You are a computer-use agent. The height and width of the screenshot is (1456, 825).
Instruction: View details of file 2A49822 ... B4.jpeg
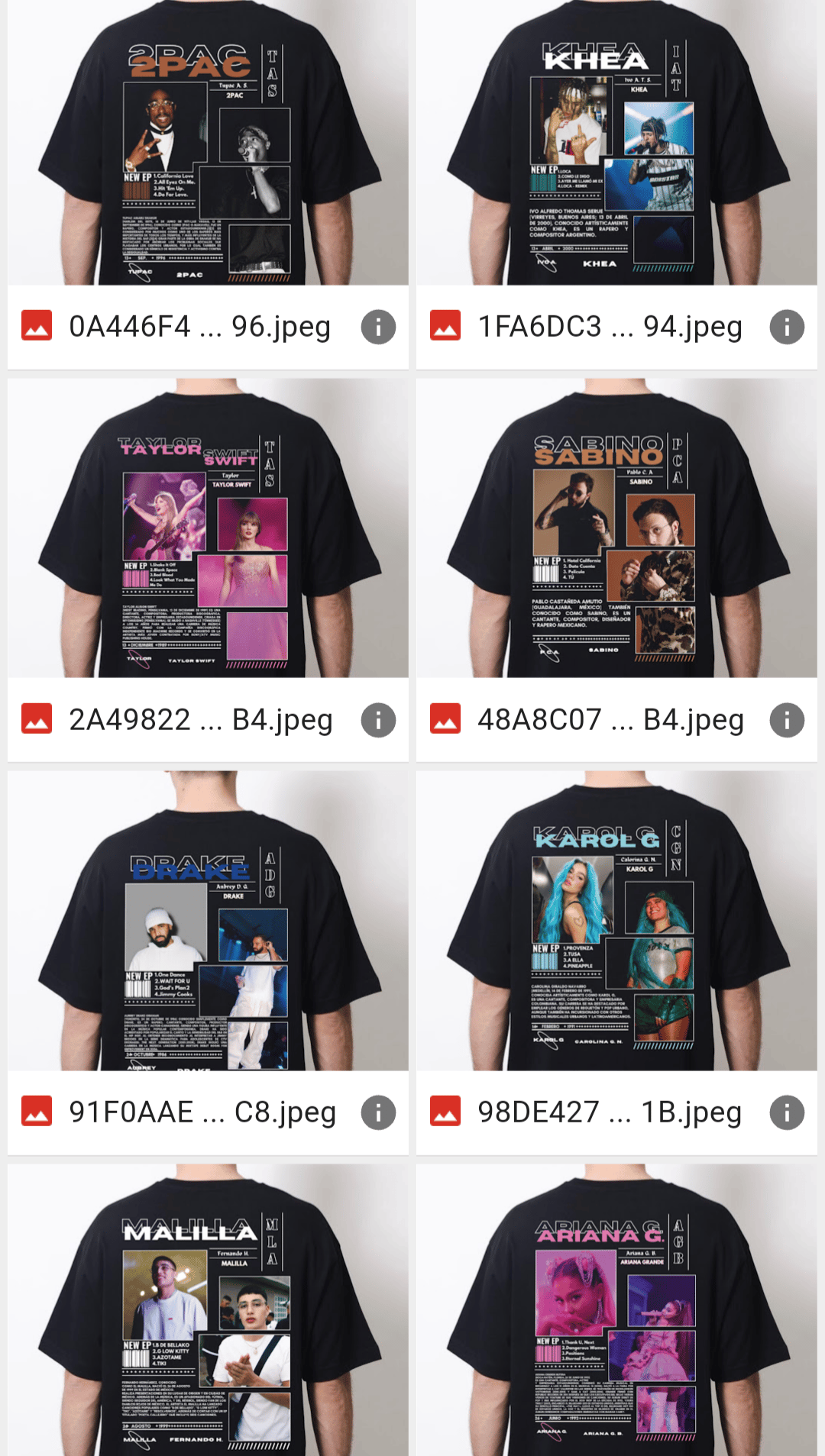[378, 720]
